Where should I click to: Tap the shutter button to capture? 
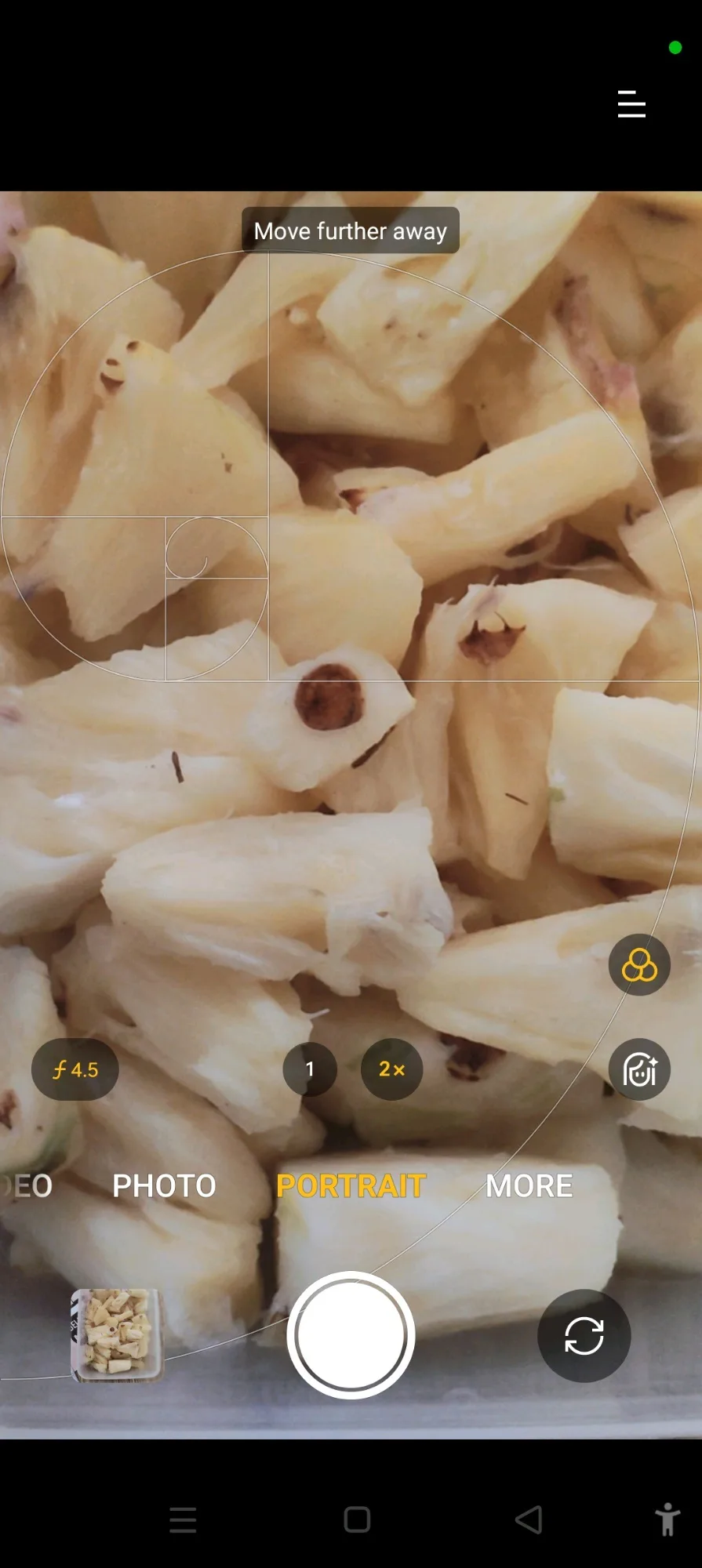coord(351,1335)
